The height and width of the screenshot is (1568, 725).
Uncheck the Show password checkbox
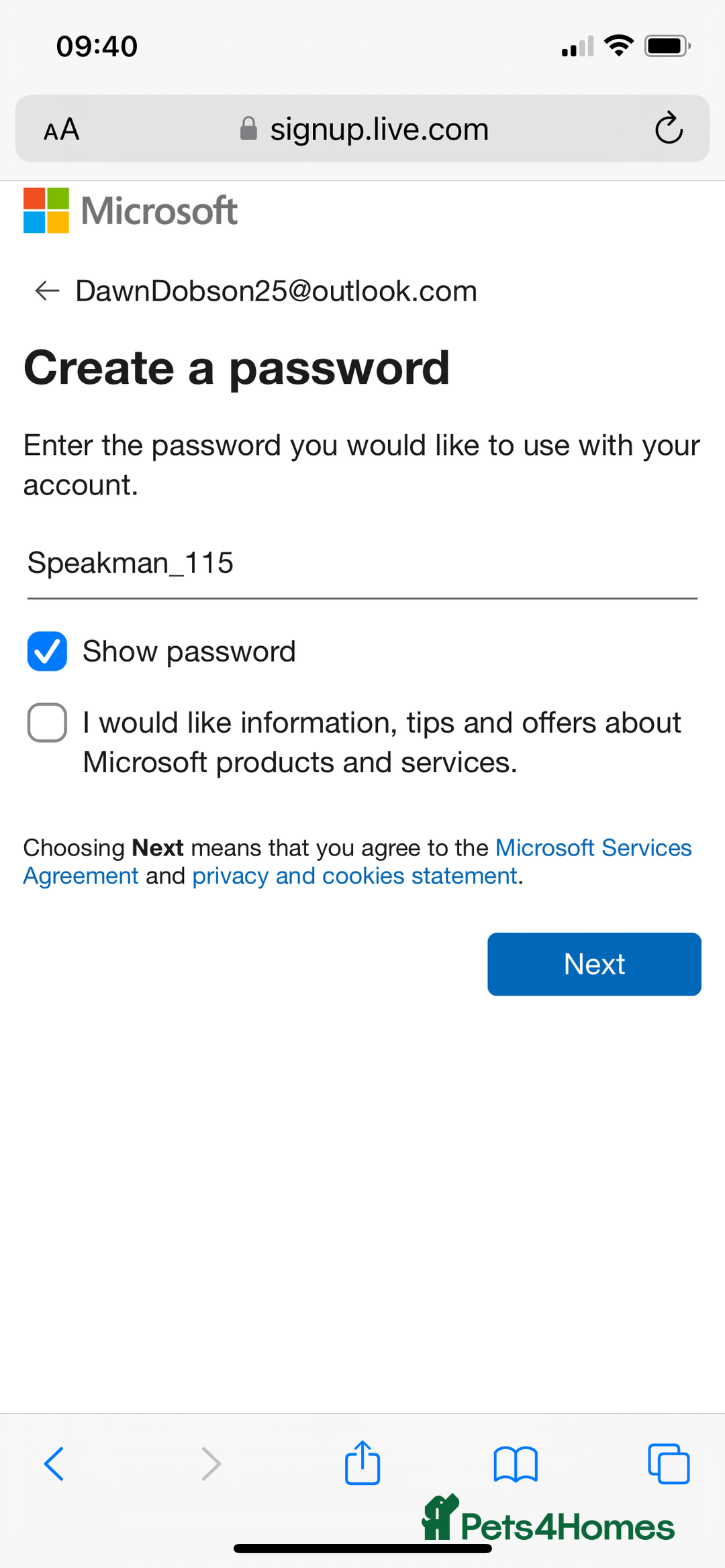[x=47, y=651]
